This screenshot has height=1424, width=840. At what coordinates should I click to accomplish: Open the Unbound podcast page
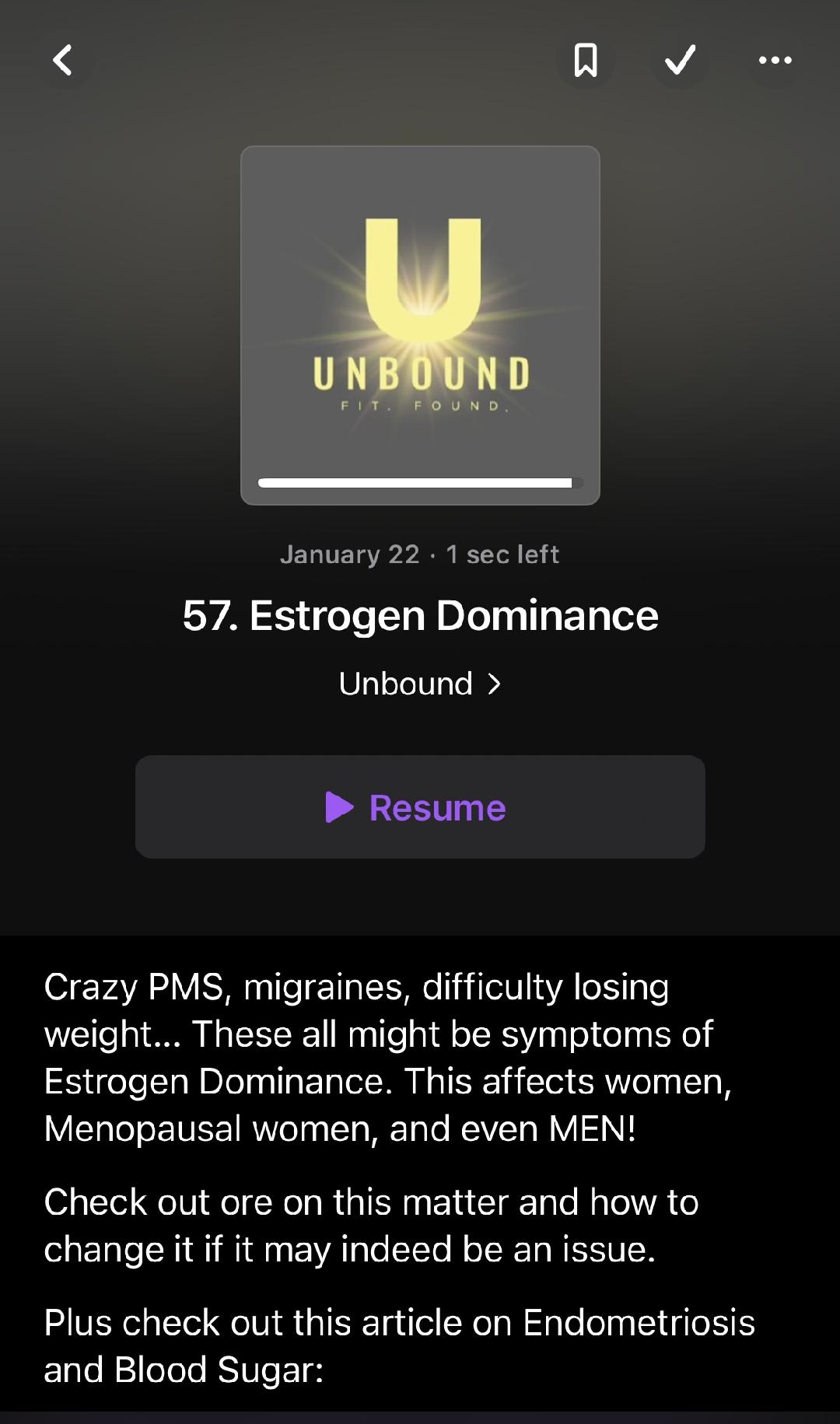click(x=420, y=684)
